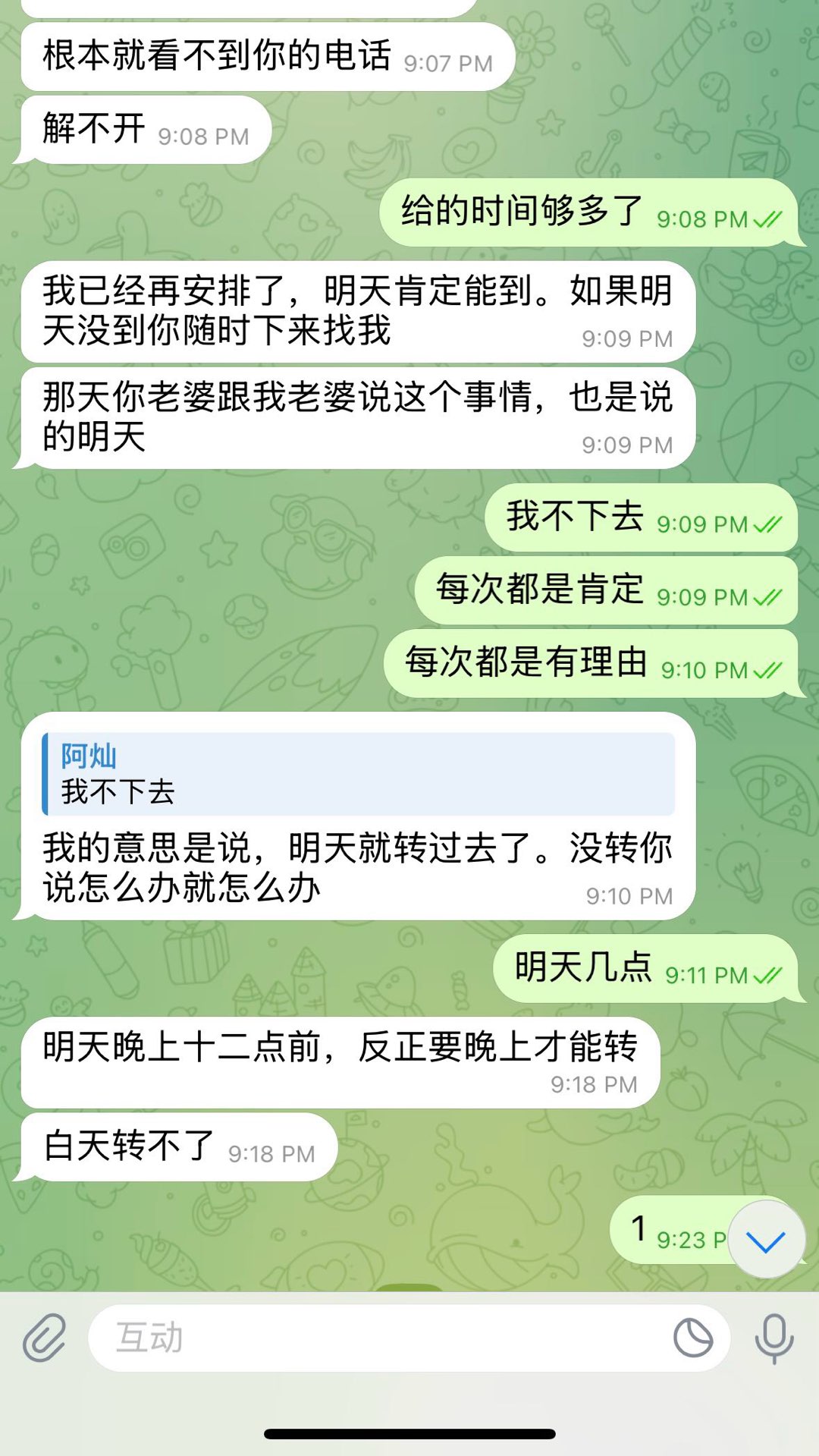Focus the 互动 message input field
The image size is (819, 1456).
379,1338
